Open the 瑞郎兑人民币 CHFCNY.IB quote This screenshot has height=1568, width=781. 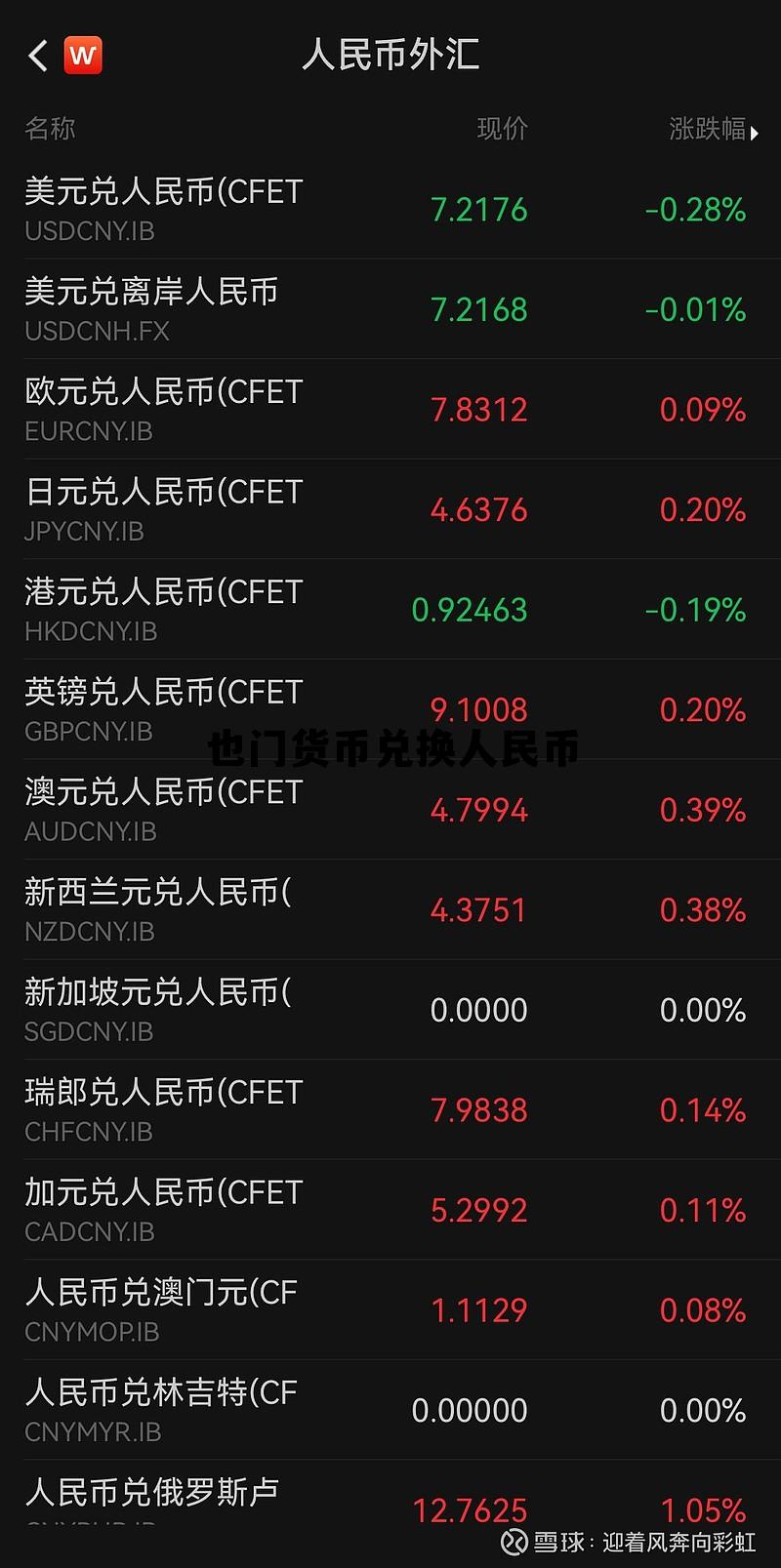click(390, 1109)
